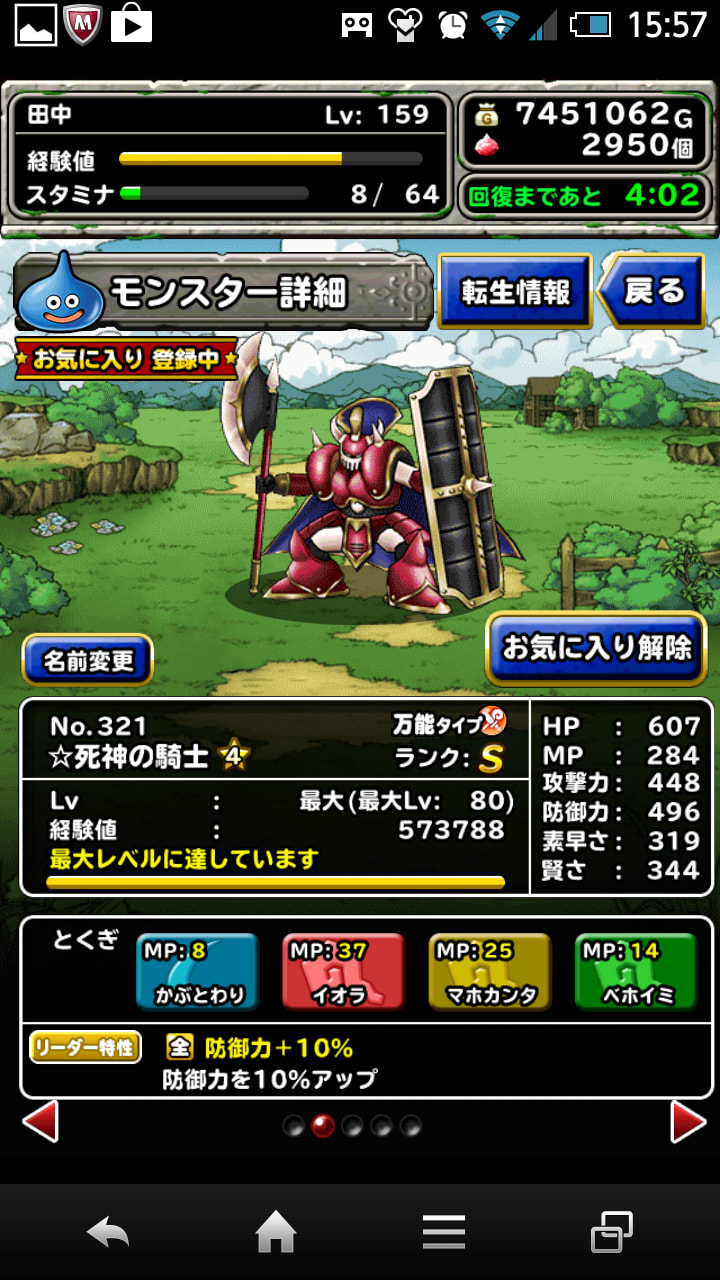Go to next monster with right arrow
The image size is (720, 1280).
[x=688, y=1122]
